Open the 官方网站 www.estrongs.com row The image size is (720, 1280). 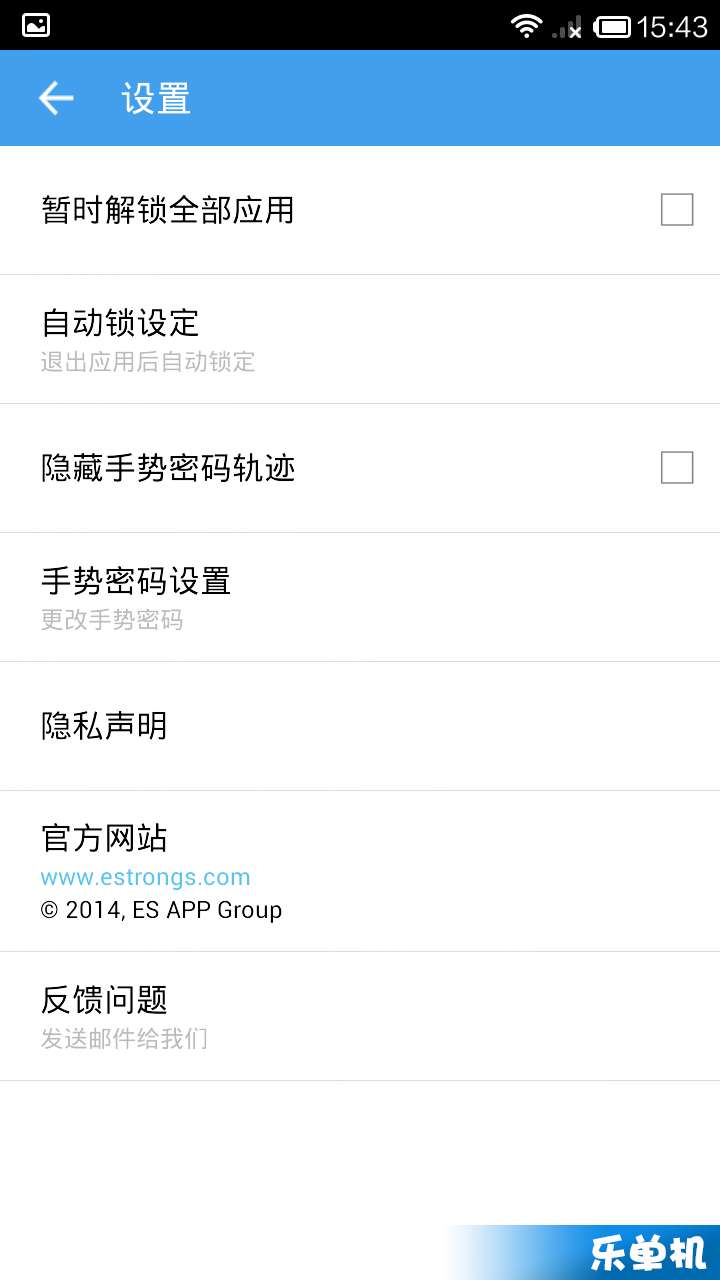click(360, 871)
